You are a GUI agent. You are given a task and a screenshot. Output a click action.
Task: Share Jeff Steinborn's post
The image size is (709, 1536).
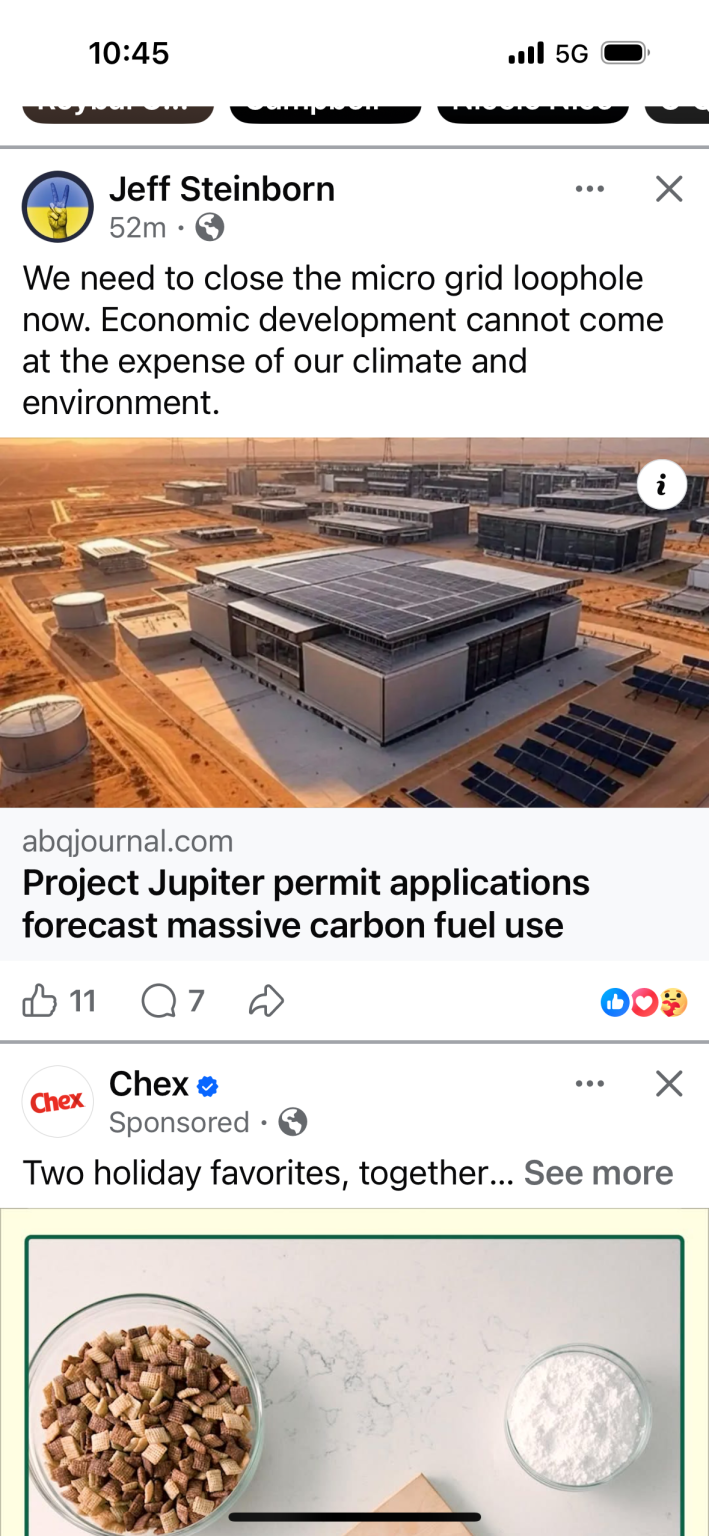click(x=266, y=1001)
